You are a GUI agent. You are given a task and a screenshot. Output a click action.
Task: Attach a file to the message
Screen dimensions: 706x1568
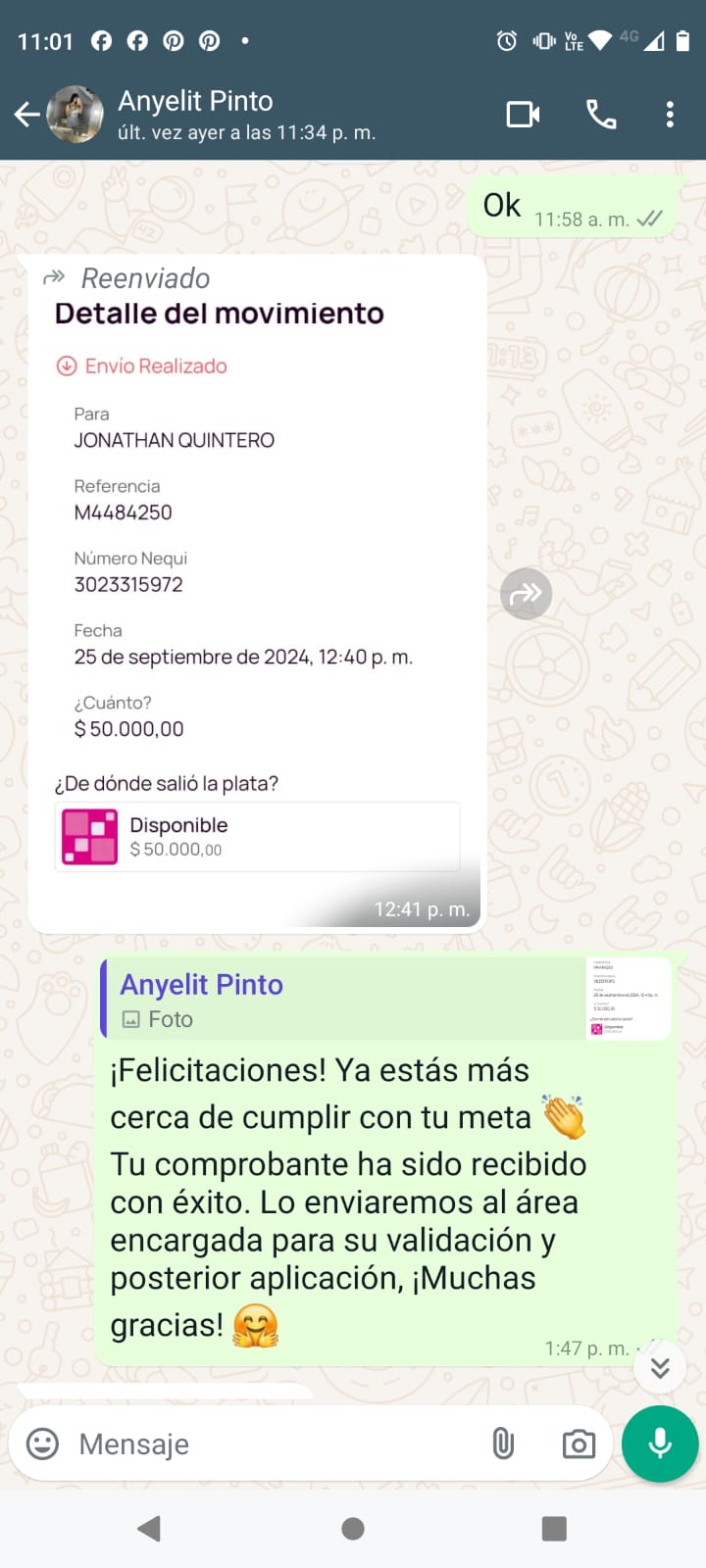pos(503,1444)
